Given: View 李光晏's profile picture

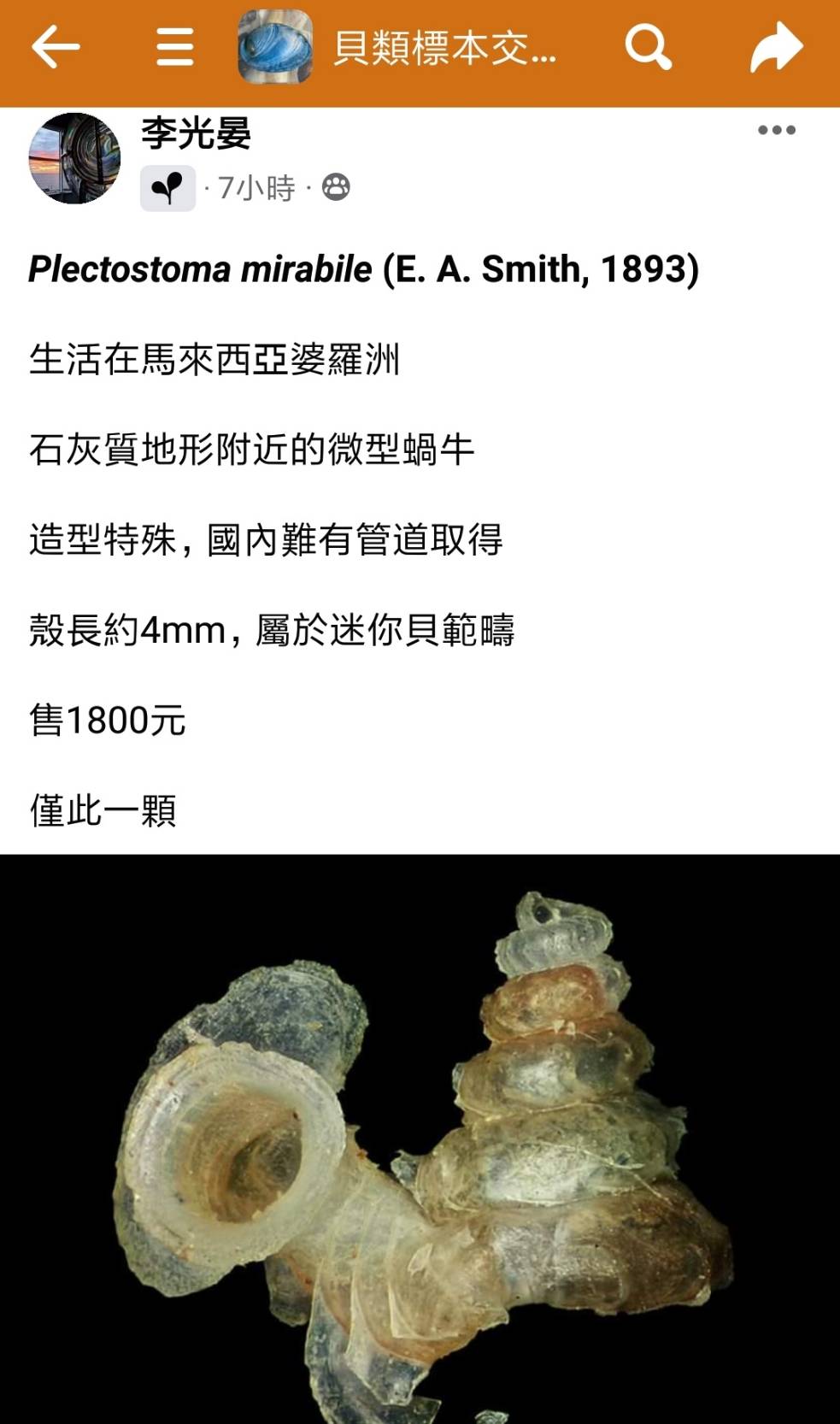Looking at the screenshot, I should [x=75, y=159].
